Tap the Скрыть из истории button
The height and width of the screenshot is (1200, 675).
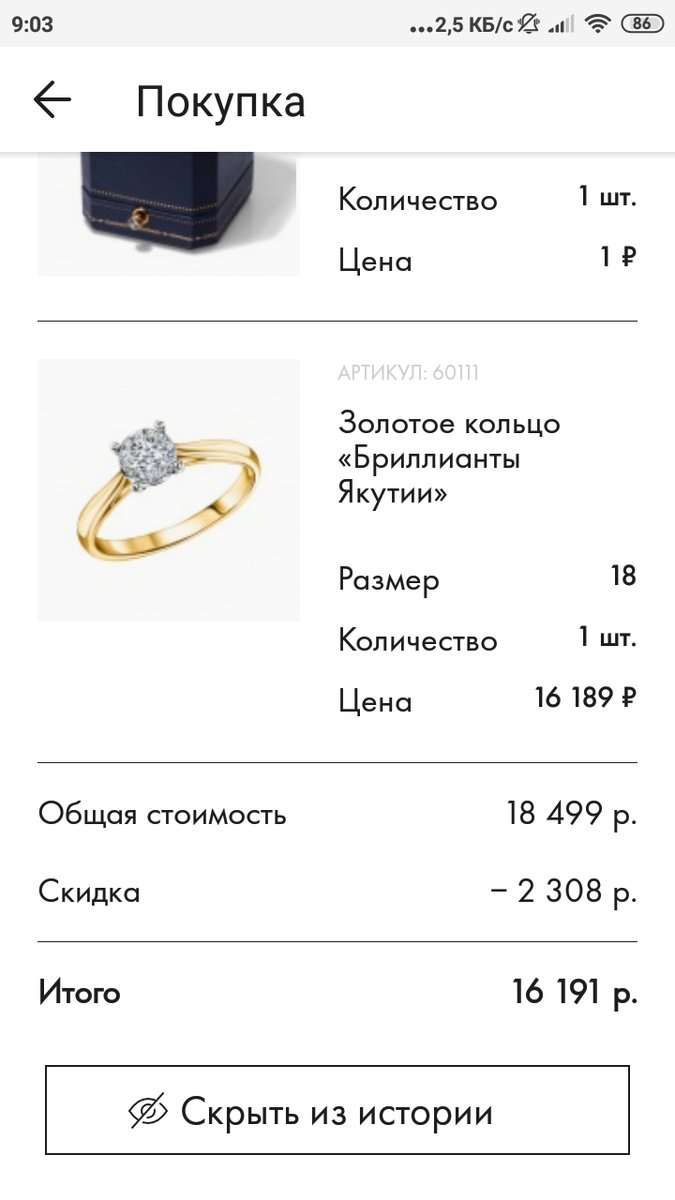click(337, 1111)
